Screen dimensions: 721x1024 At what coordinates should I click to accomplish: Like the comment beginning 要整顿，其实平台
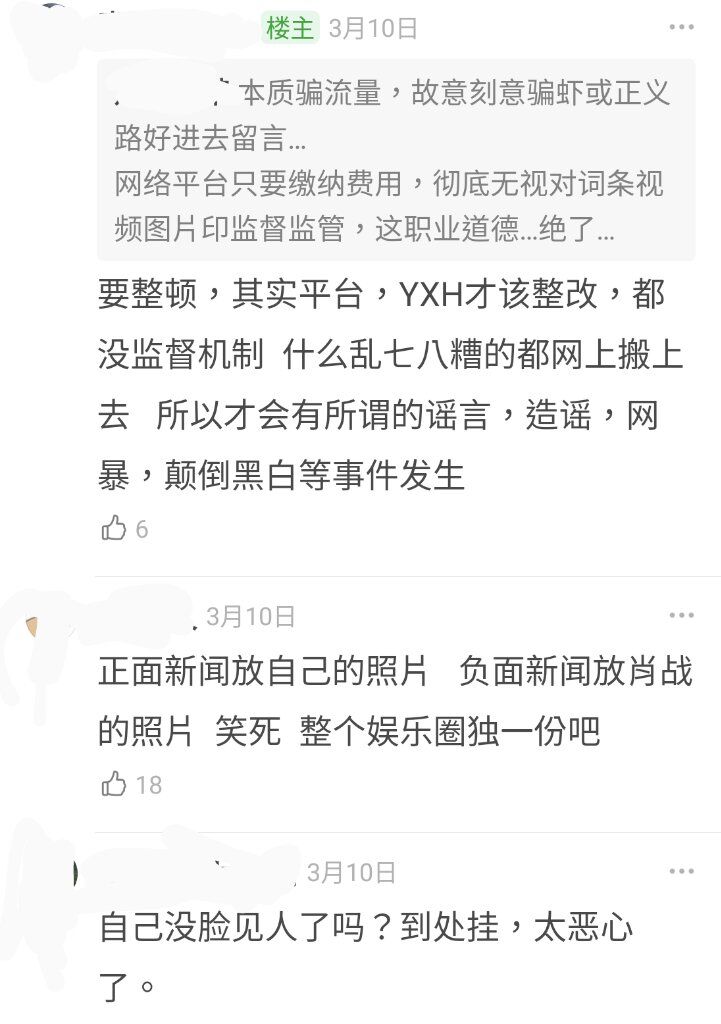click(115, 529)
